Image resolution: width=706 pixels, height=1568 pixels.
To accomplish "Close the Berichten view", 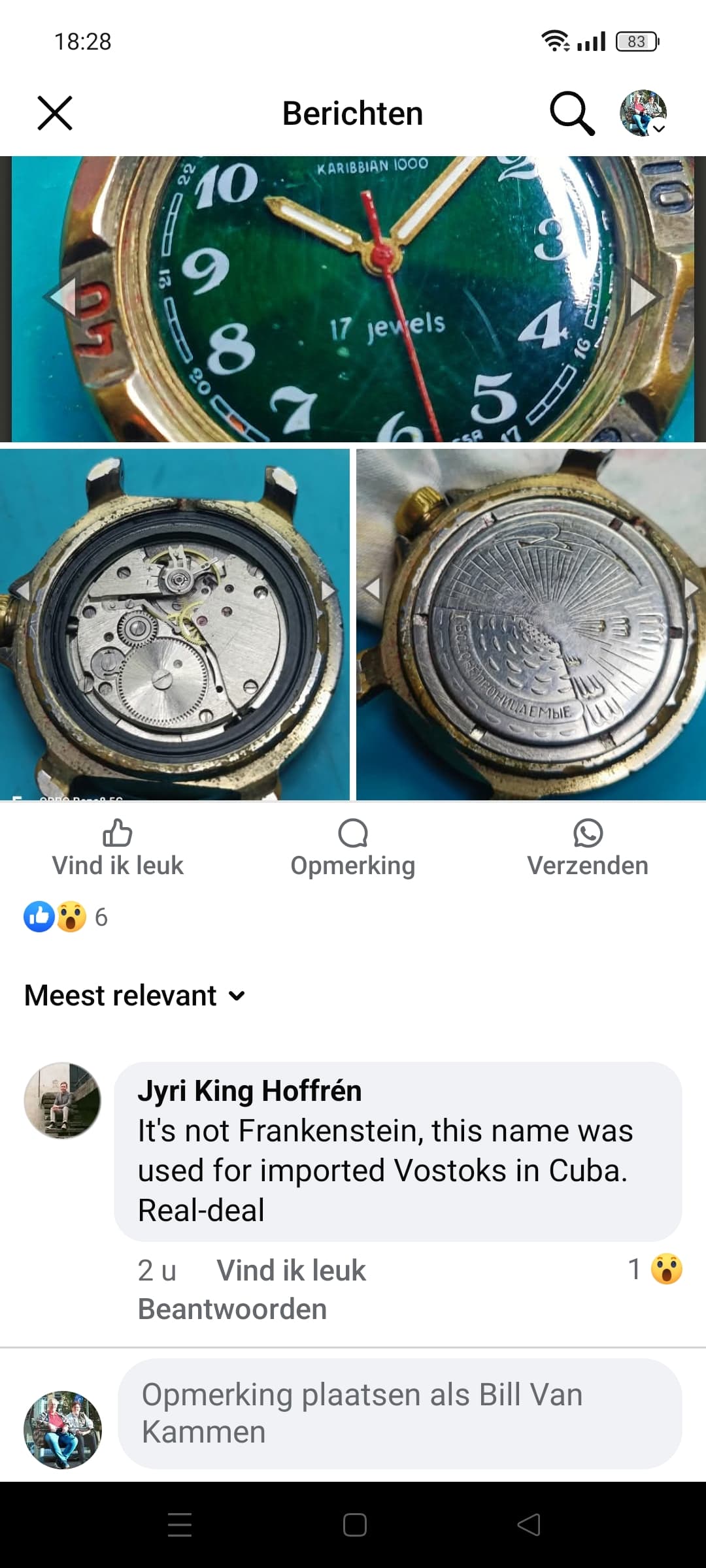I will pos(55,113).
